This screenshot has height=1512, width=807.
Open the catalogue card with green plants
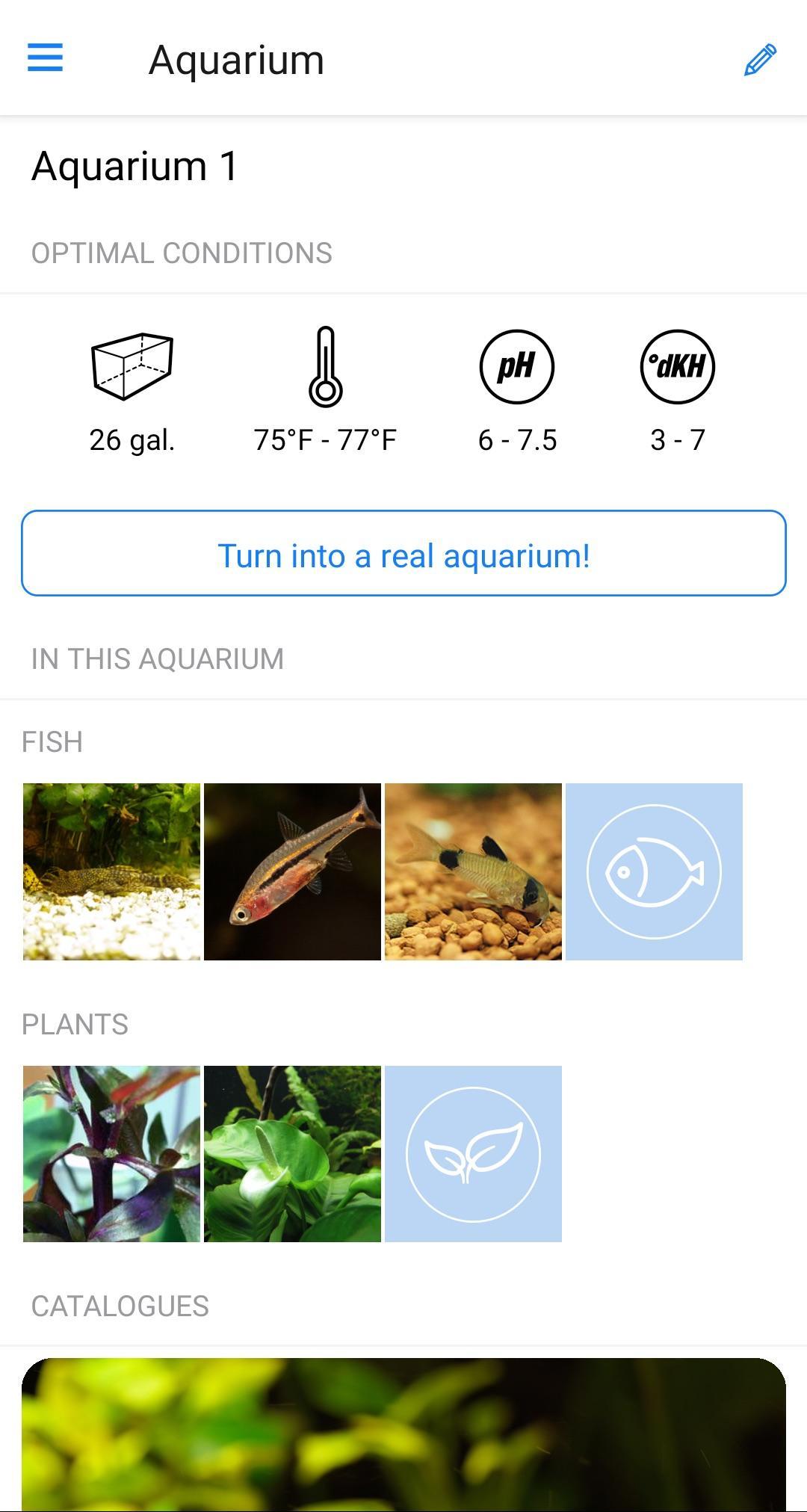[x=403, y=1435]
